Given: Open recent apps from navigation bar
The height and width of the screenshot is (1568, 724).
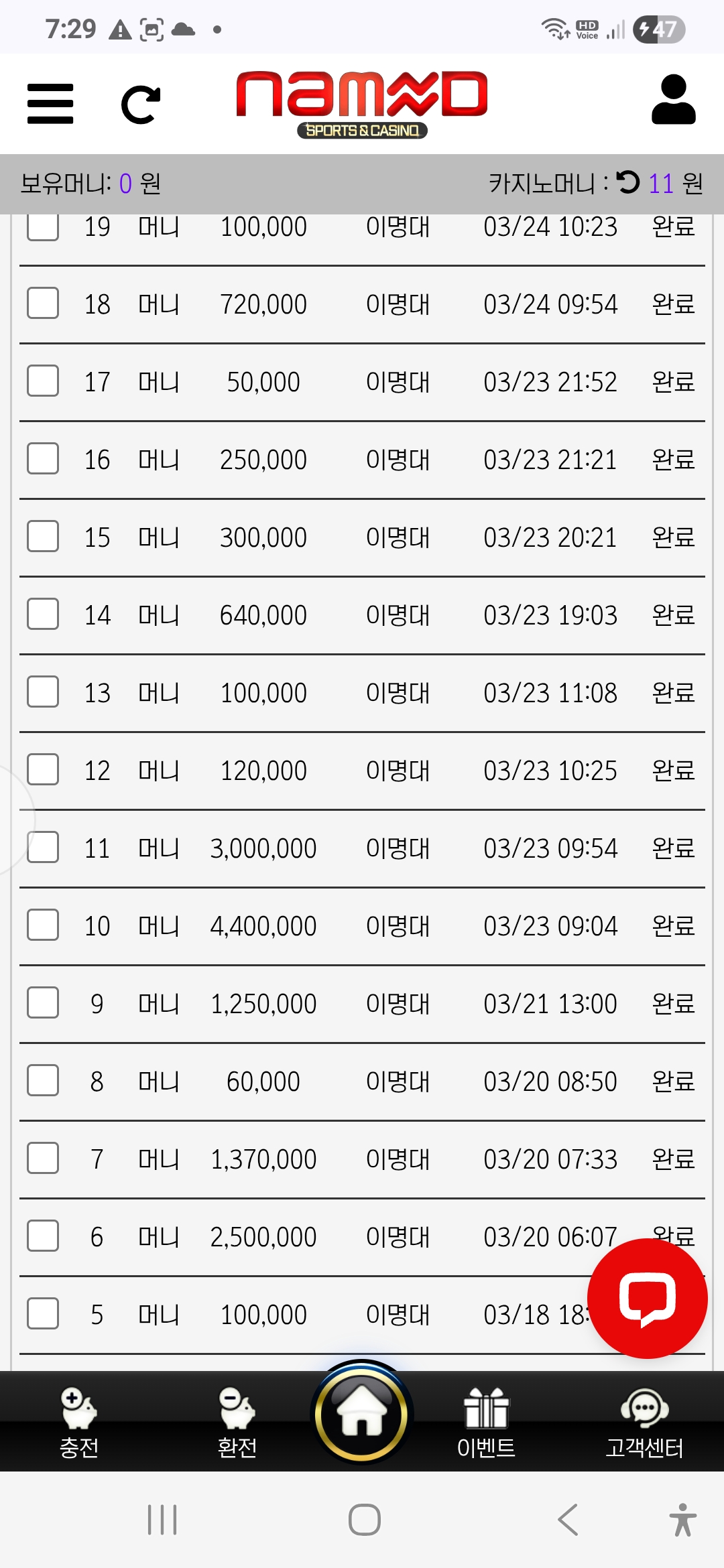Looking at the screenshot, I should pyautogui.click(x=162, y=1520).
